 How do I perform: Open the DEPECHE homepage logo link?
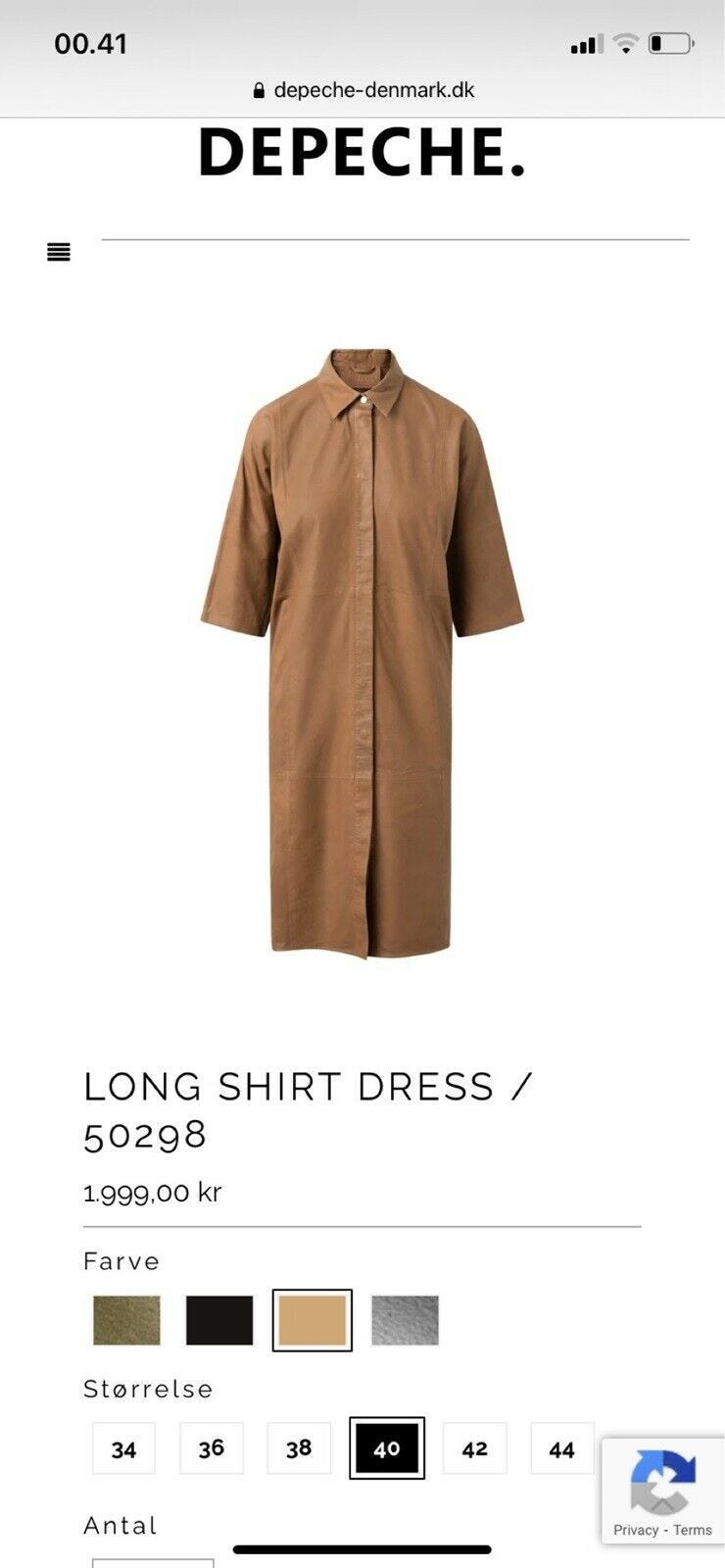(x=362, y=154)
